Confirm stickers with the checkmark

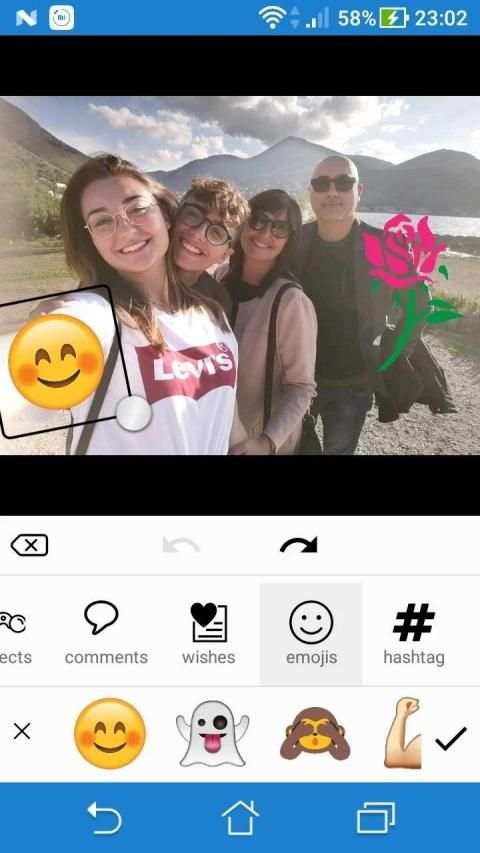pos(451,738)
